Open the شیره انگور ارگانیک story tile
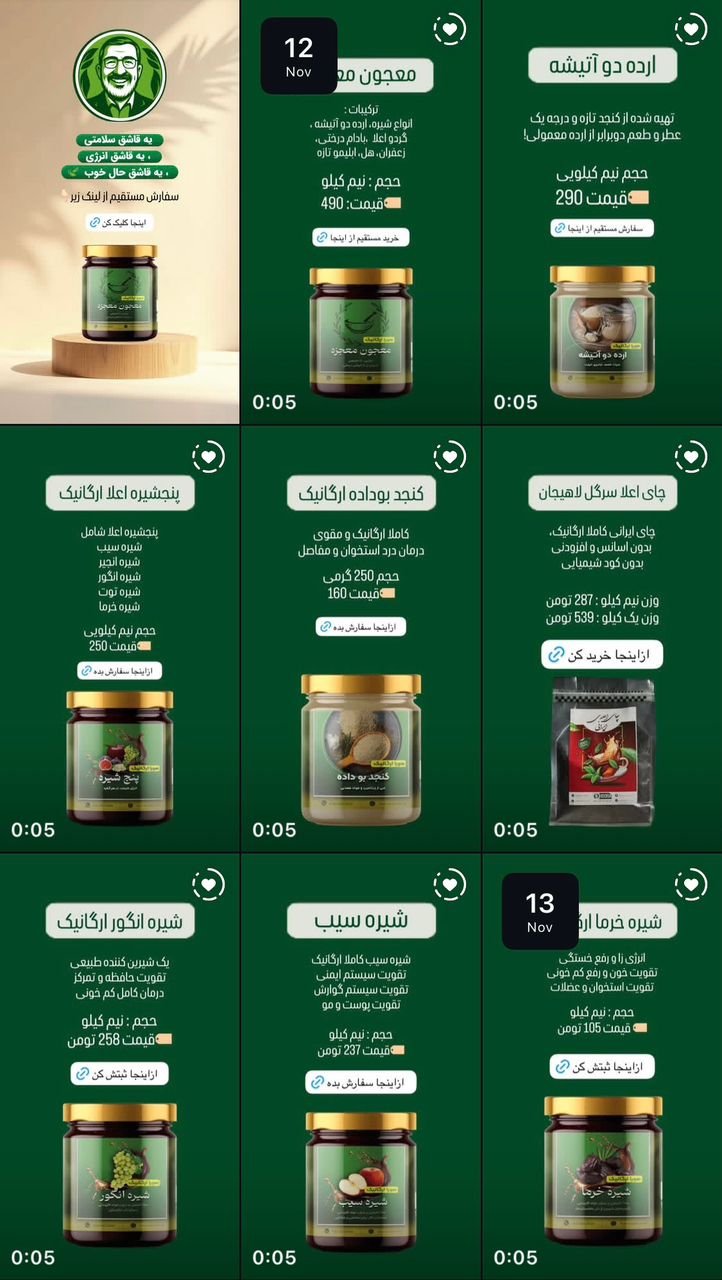Image resolution: width=722 pixels, height=1280 pixels. [x=120, y=1067]
